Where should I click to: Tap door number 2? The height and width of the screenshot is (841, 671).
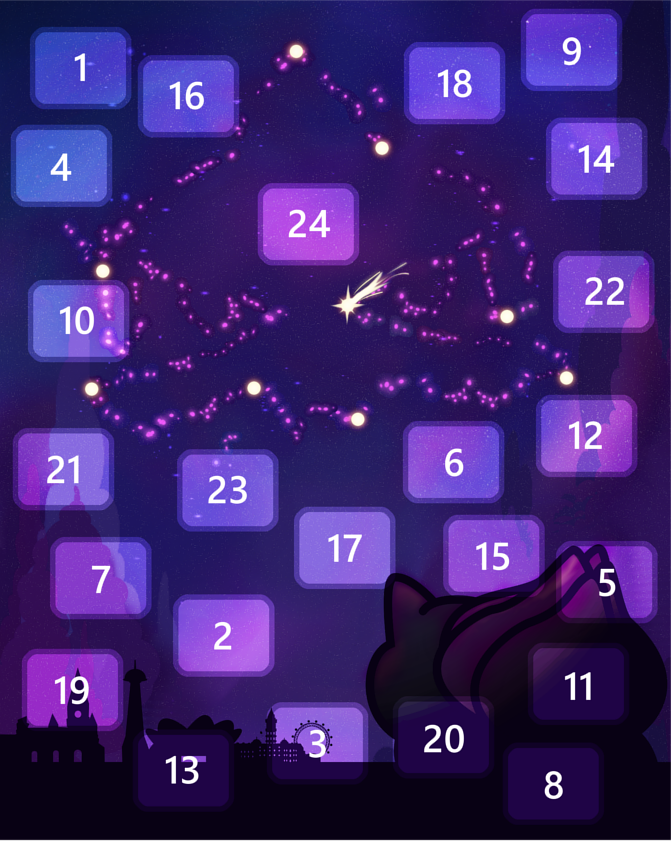point(223,635)
